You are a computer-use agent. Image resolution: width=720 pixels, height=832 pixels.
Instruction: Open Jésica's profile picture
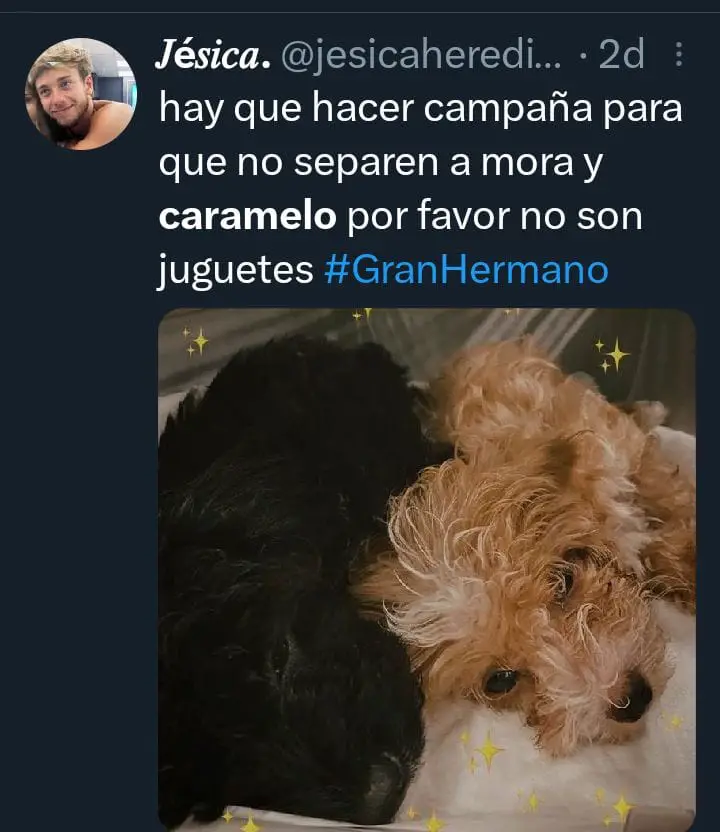click(79, 94)
